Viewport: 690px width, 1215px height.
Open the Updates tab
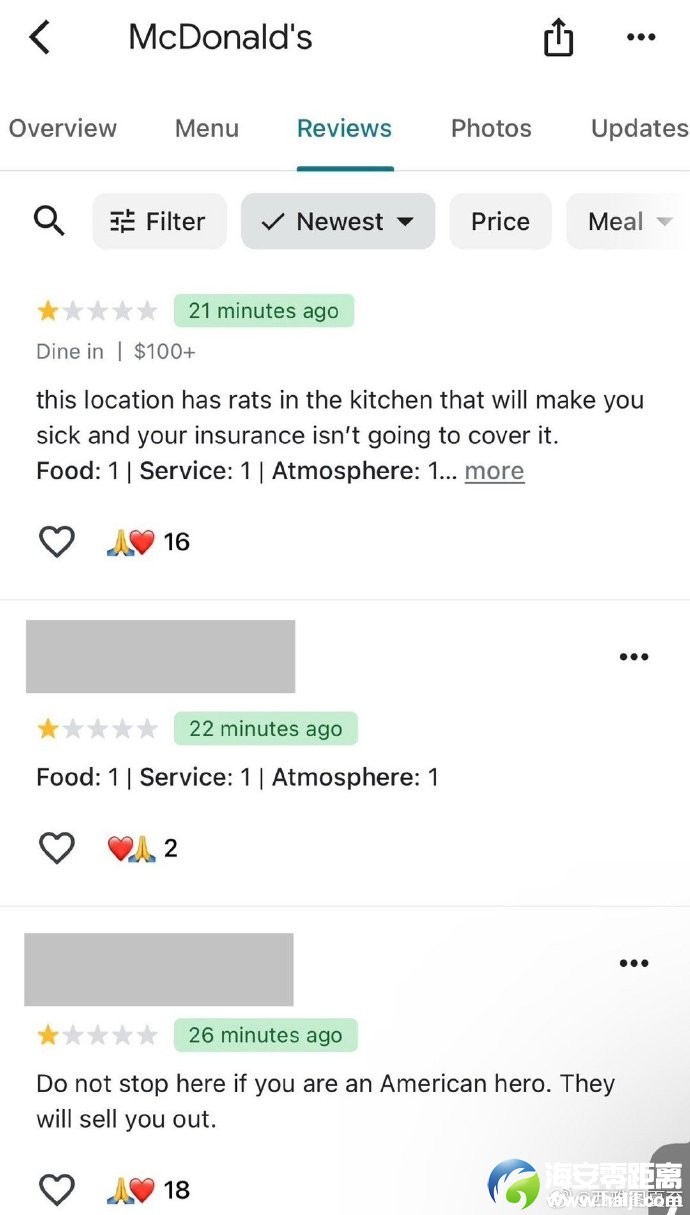point(639,128)
